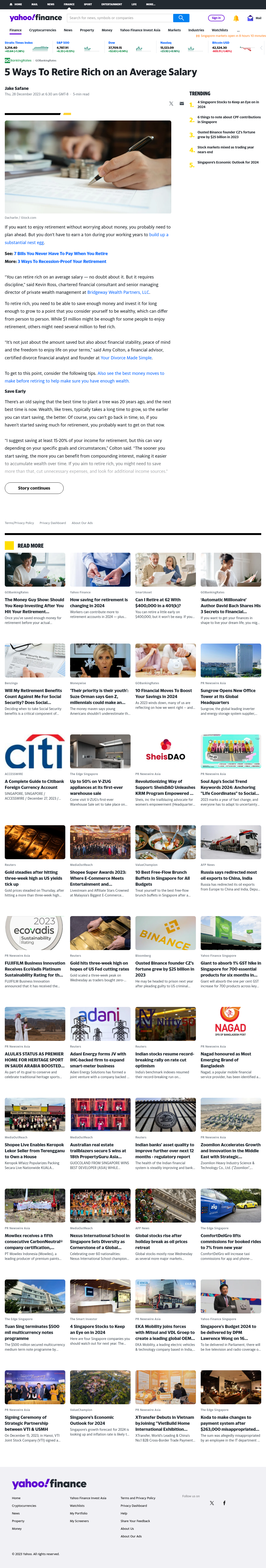Select the Privacy Dashboard link below the article
This screenshot has height=1568, width=266.
[x=52, y=523]
